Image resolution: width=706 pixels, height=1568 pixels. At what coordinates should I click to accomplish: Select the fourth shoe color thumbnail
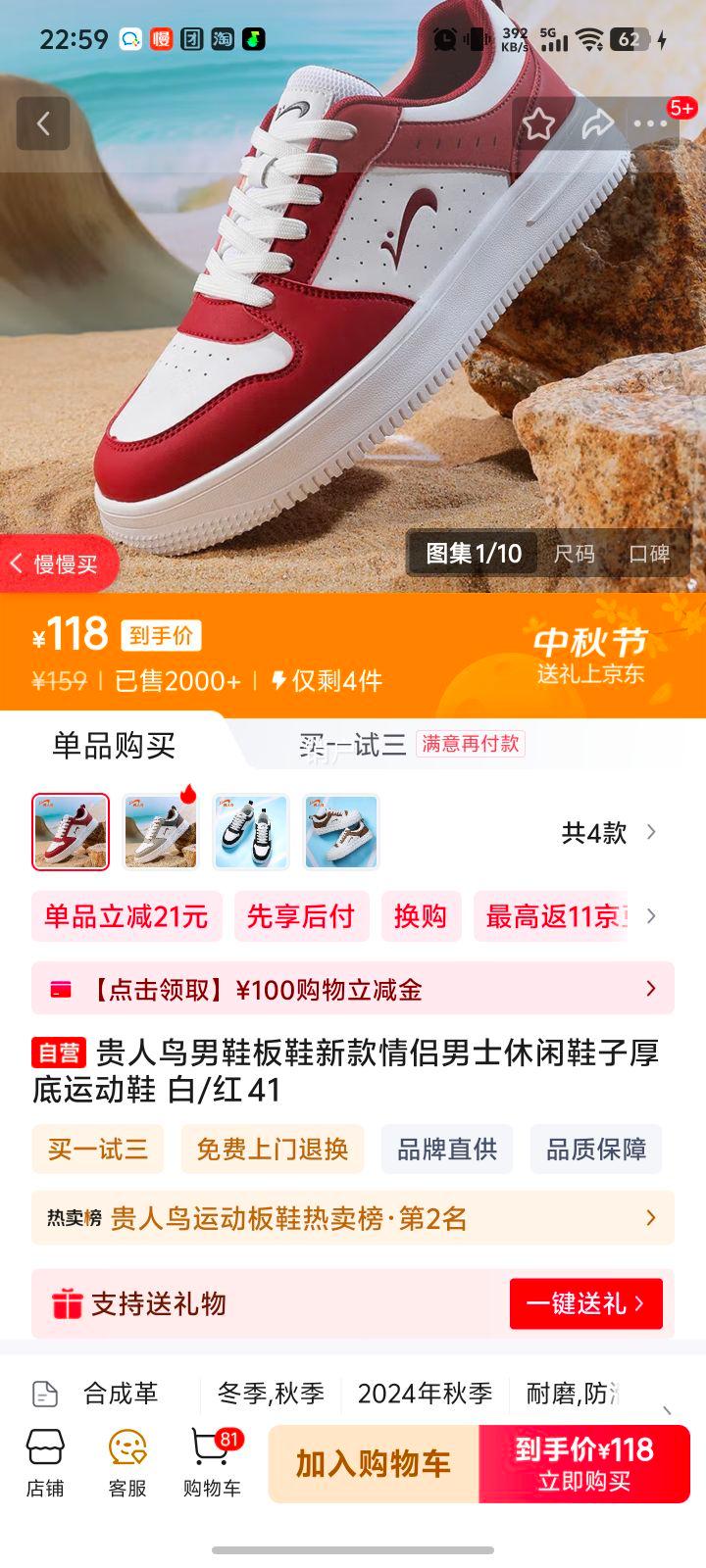[340, 832]
